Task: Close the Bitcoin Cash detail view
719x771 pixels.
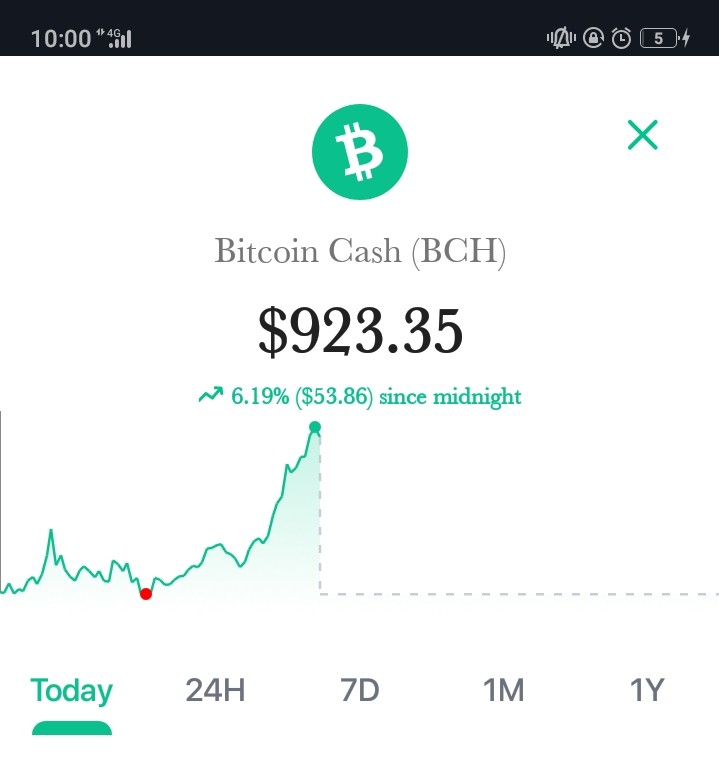Action: pos(642,135)
